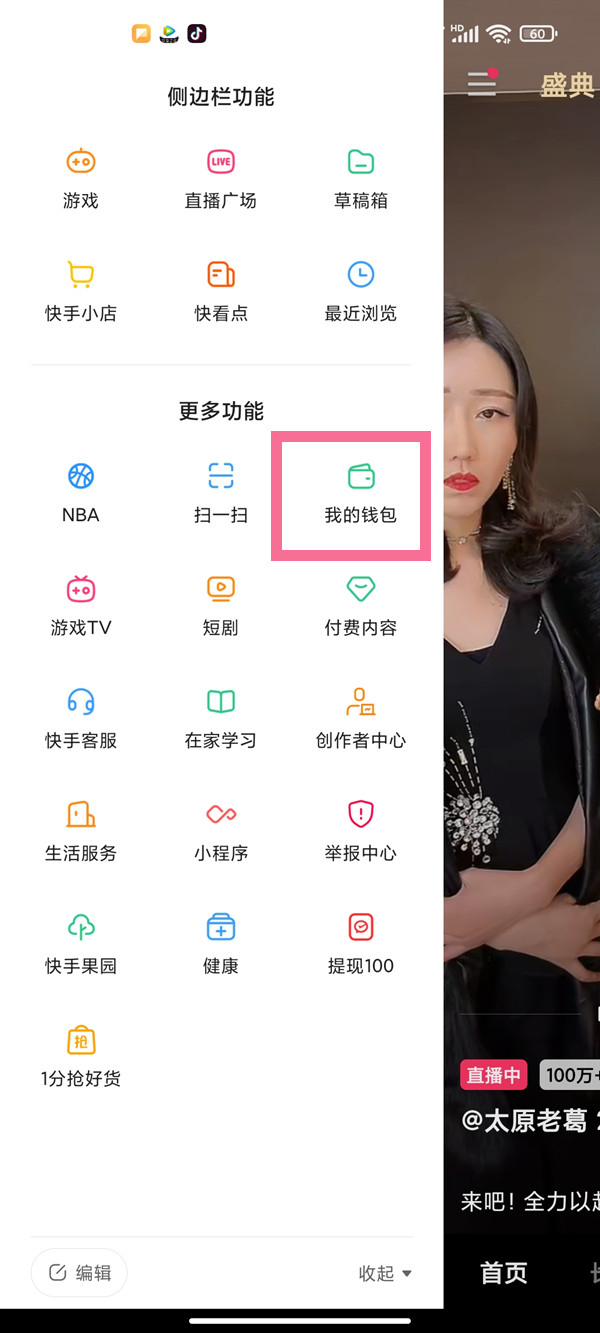The width and height of the screenshot is (600, 1333).
Task: Open 直播广场 live plaza
Action: 221,178
